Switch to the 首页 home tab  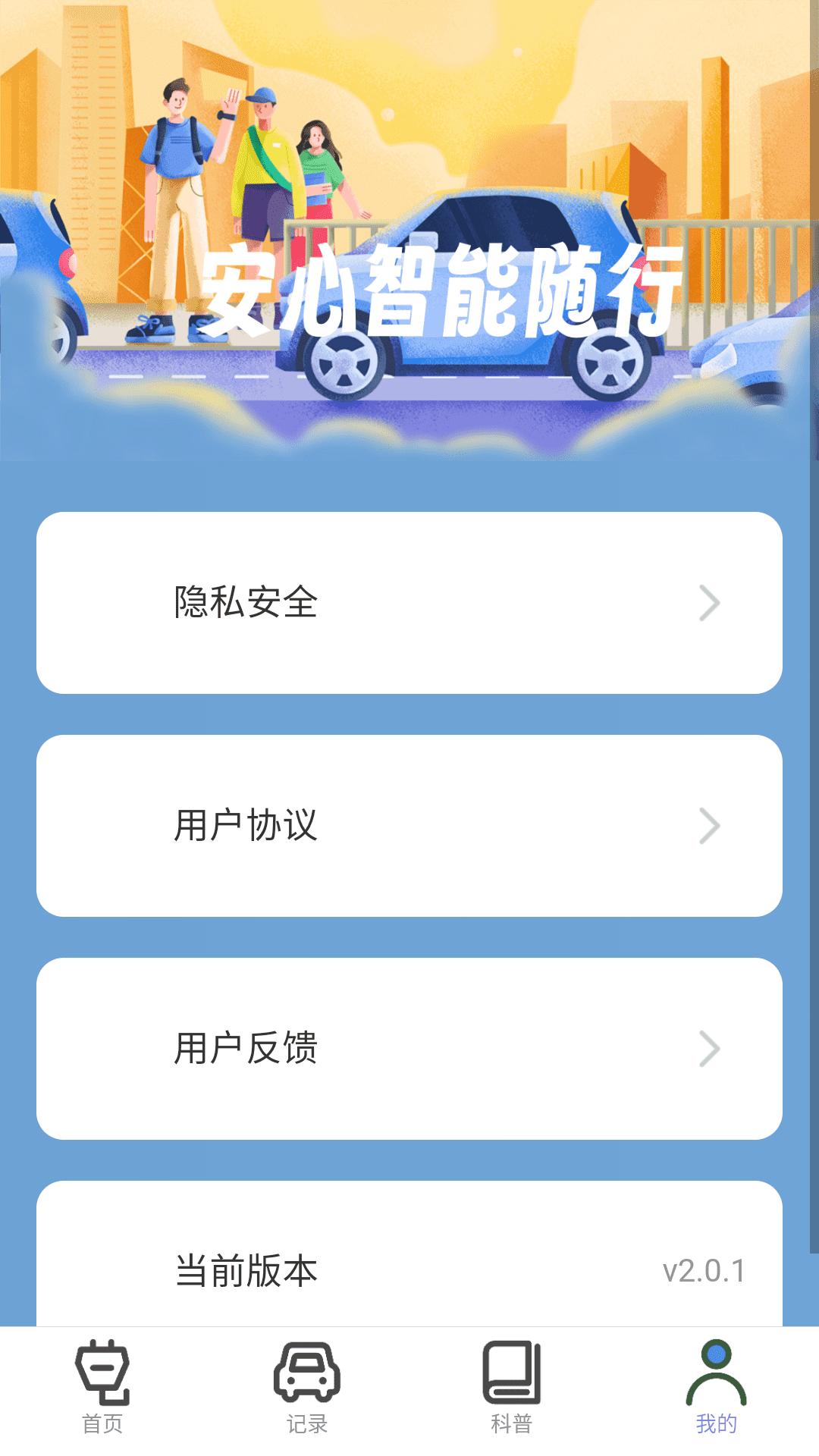click(102, 1388)
